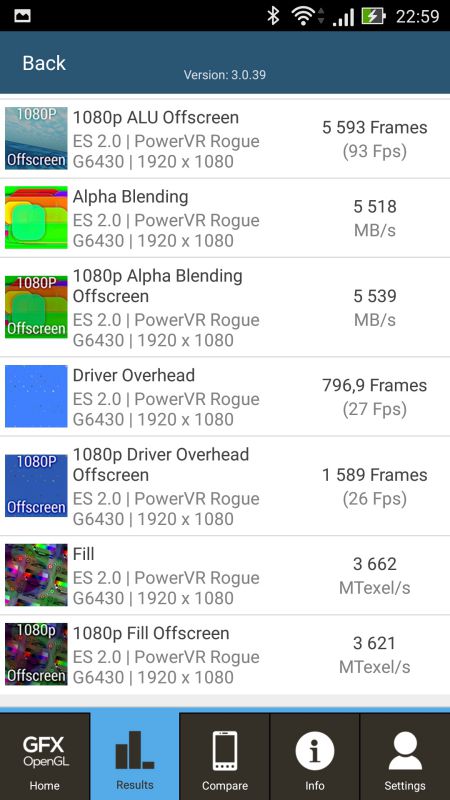View the 1080p Fill Offscreen result
450x800 pixels.
pos(225,655)
